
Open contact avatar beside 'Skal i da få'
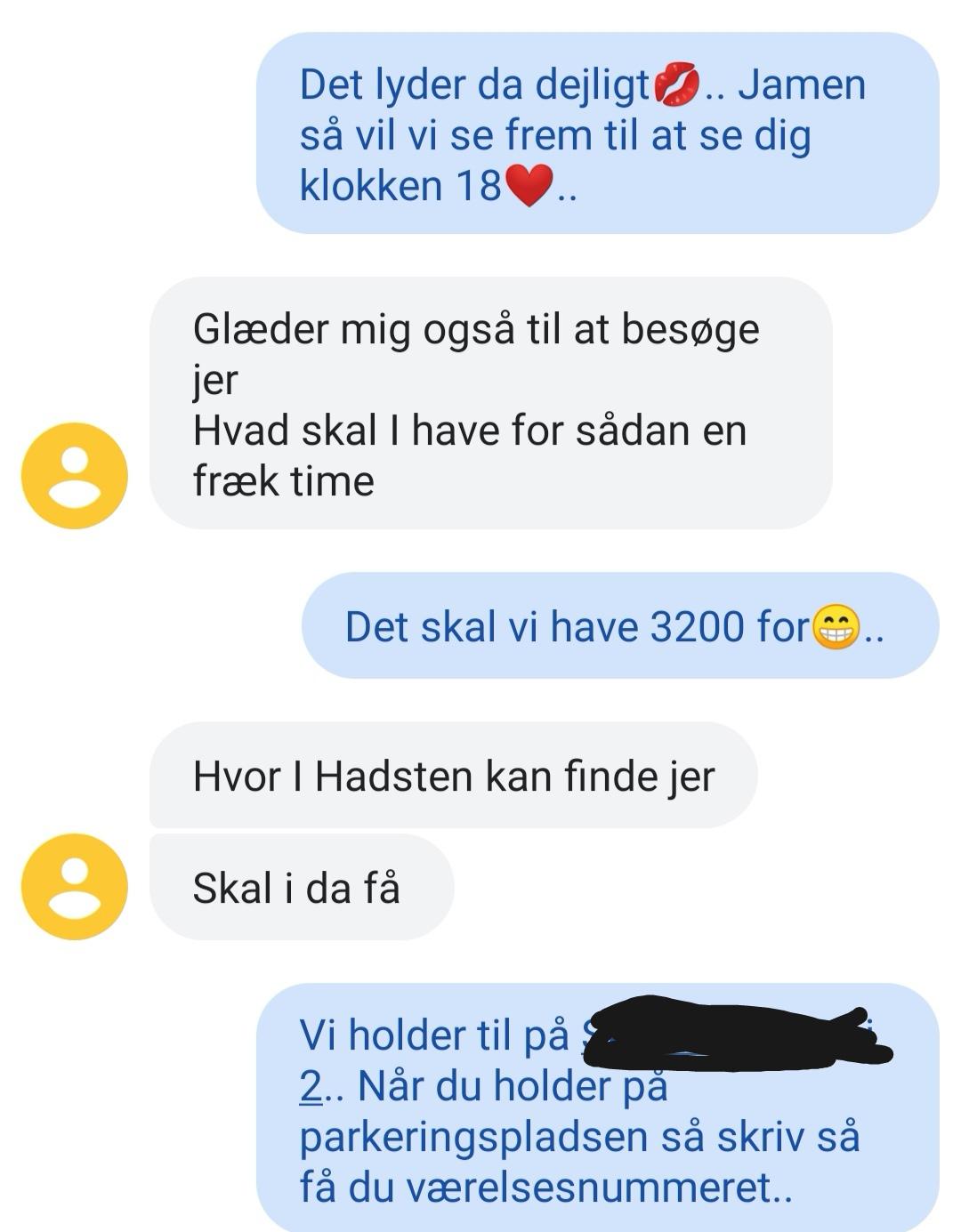[75, 887]
